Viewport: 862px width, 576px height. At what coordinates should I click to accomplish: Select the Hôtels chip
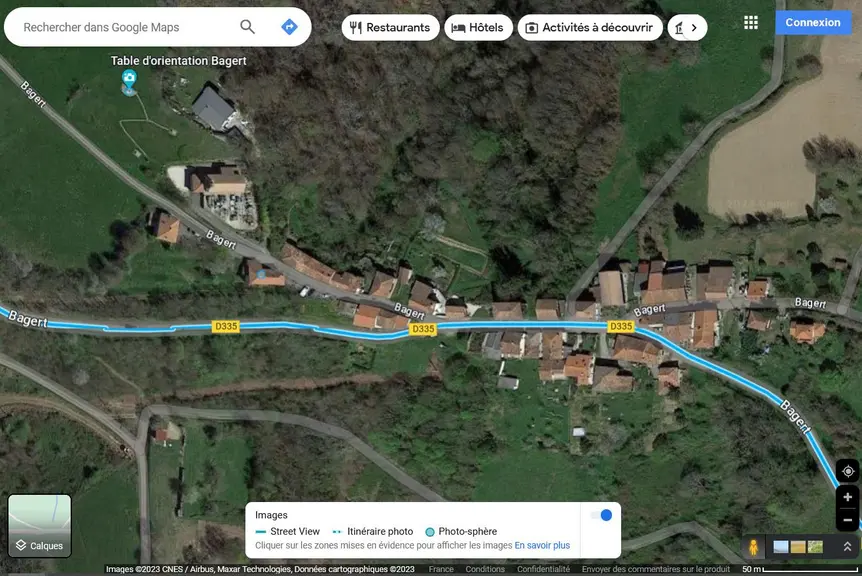point(478,27)
